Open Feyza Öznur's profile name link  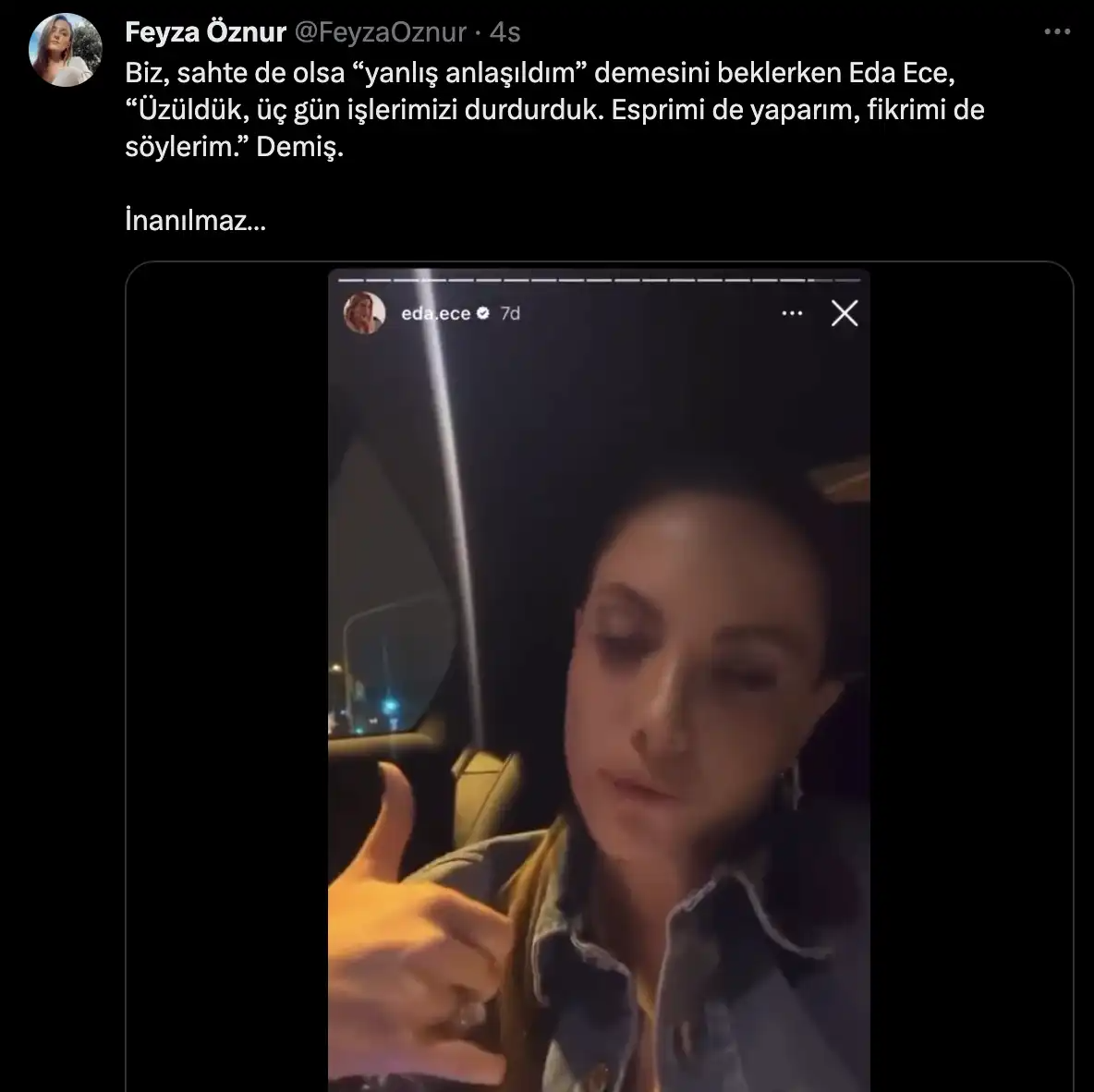coord(205,32)
